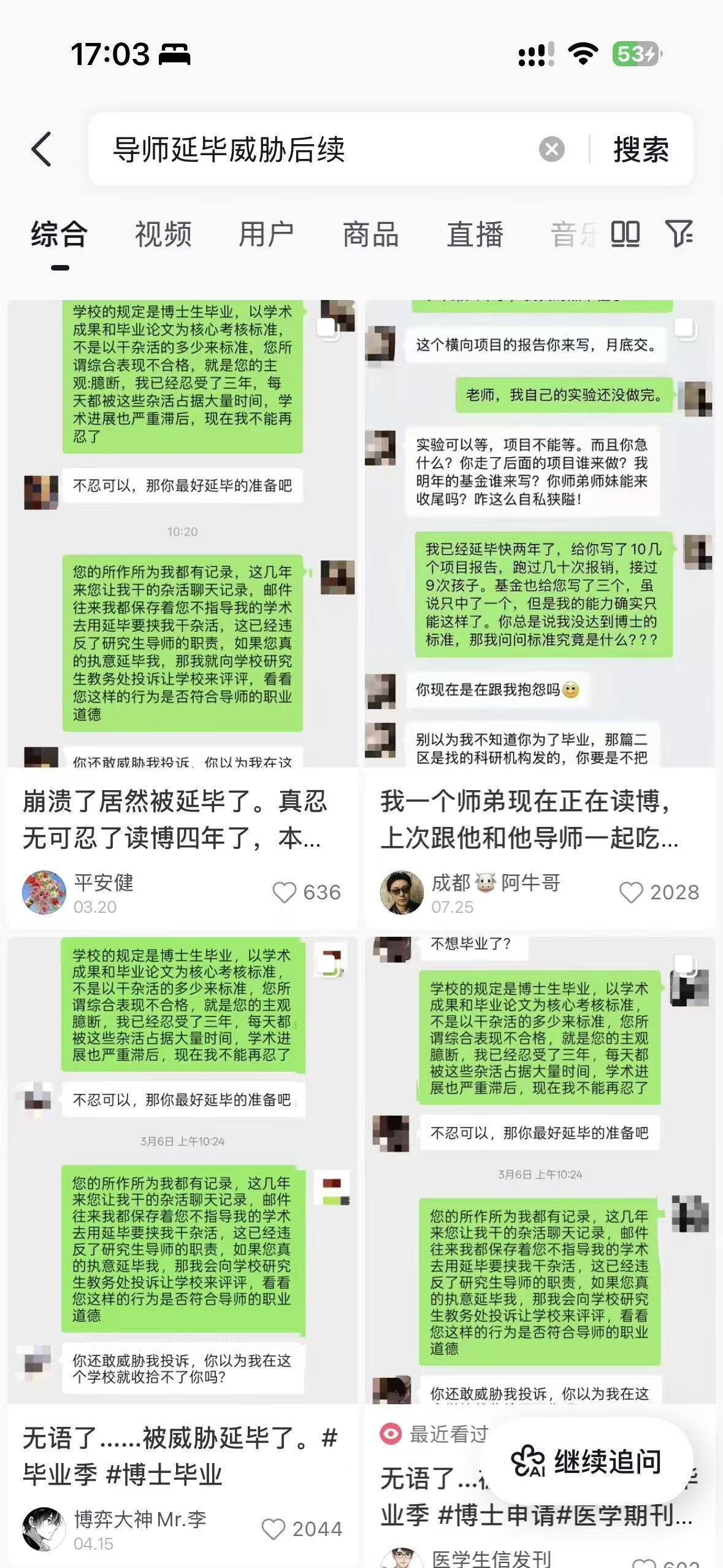Tap the AI 继续追问 button
Image resolution: width=723 pixels, height=1568 pixels.
[586, 1461]
